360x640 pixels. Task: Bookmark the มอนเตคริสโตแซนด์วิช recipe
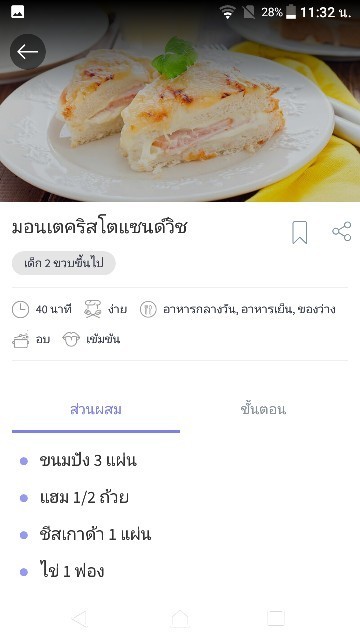coord(300,232)
